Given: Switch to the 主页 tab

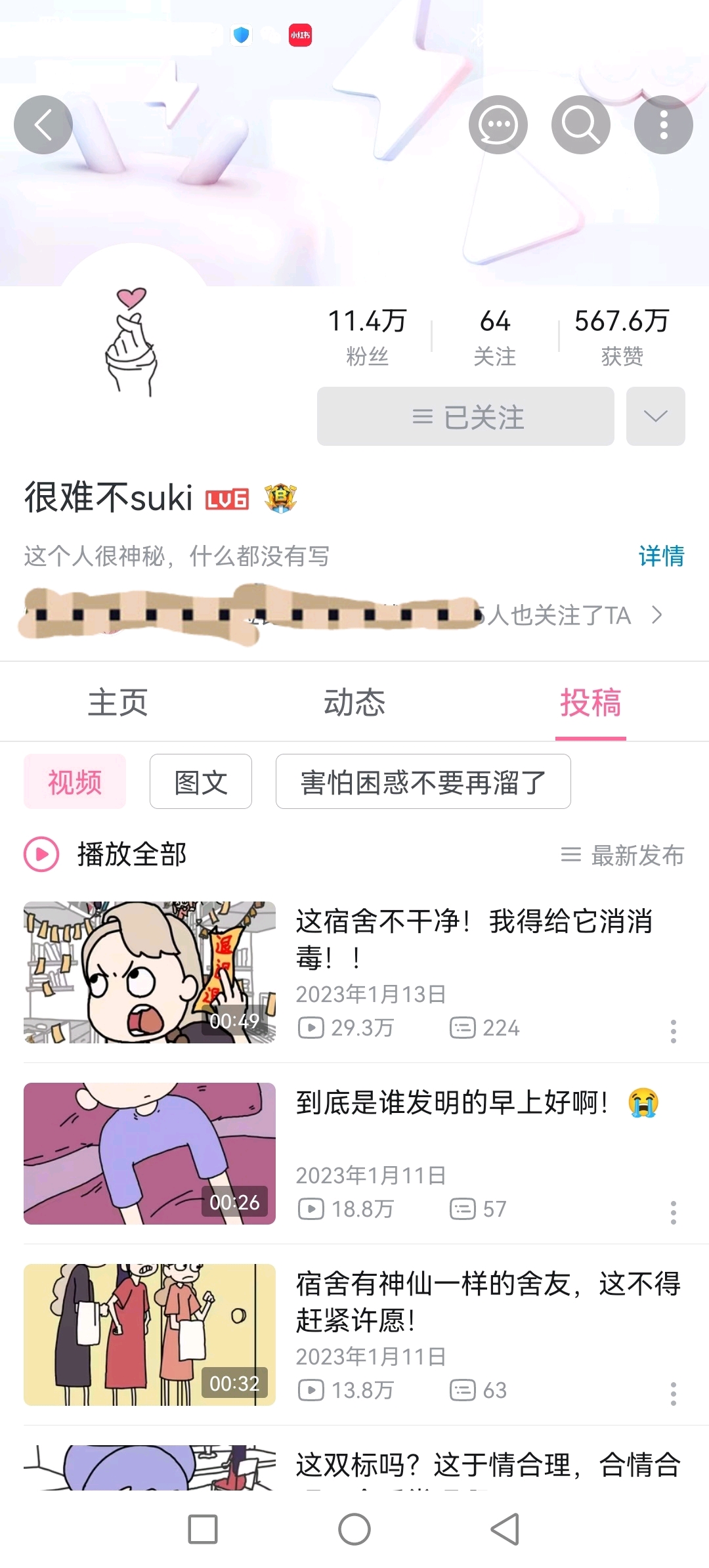Looking at the screenshot, I should (118, 703).
